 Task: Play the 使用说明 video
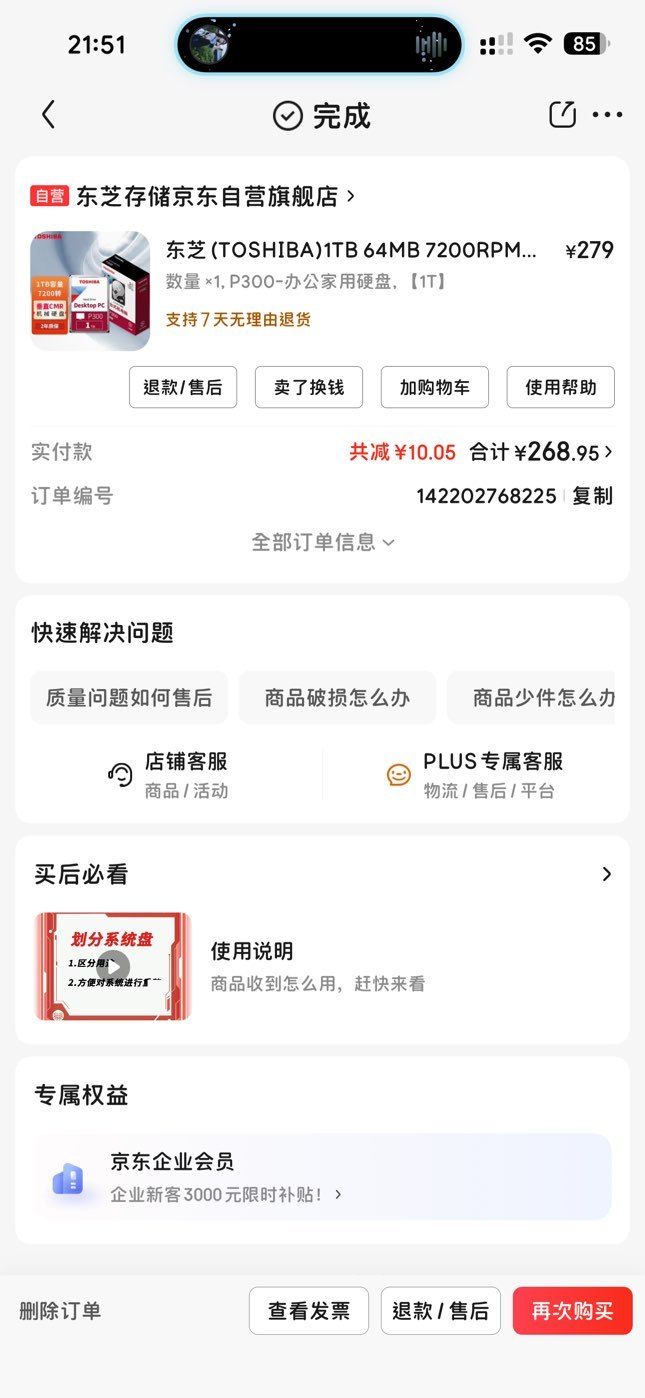113,966
